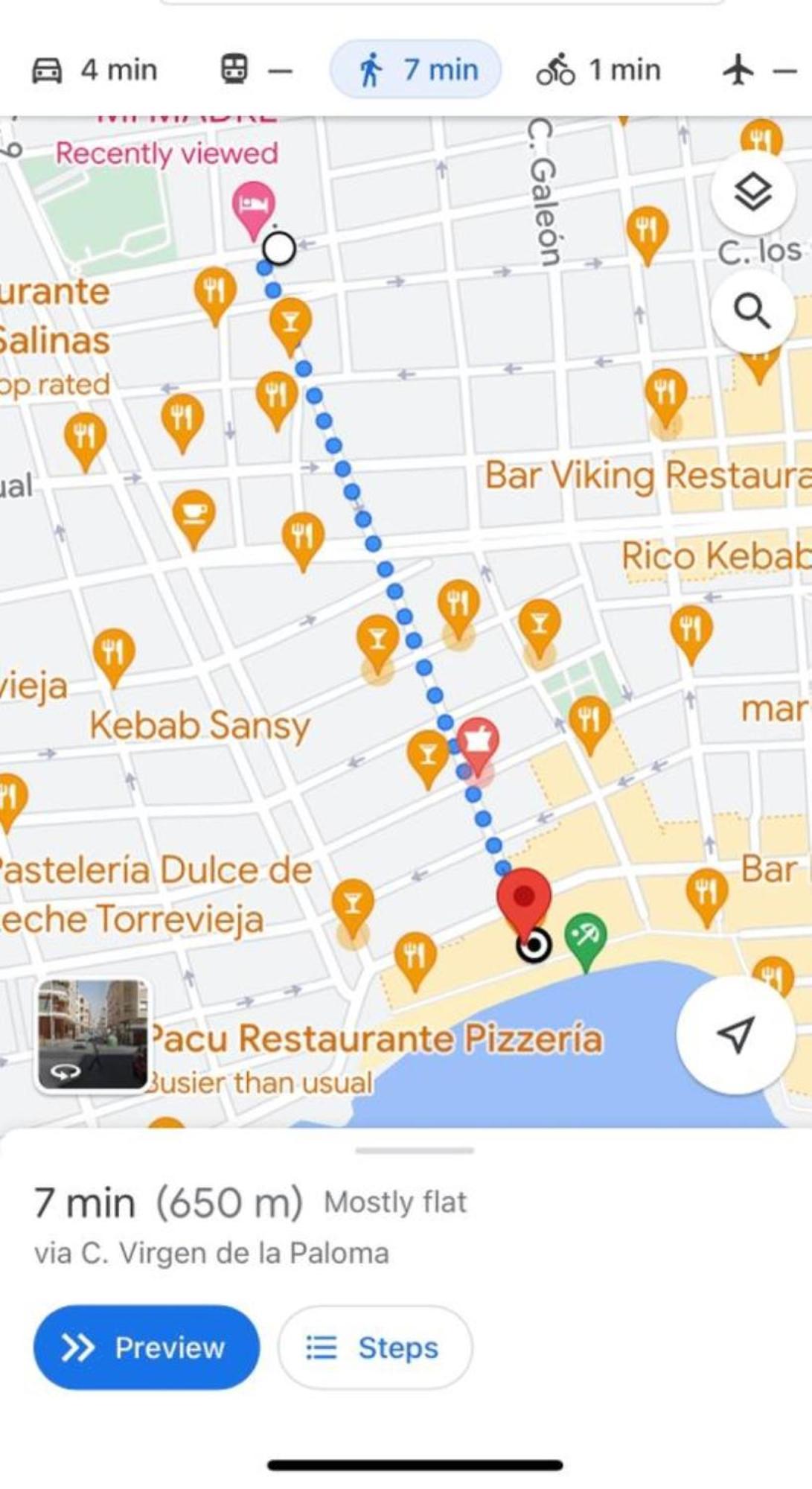Switch to driving directions (4 min)

(94, 70)
